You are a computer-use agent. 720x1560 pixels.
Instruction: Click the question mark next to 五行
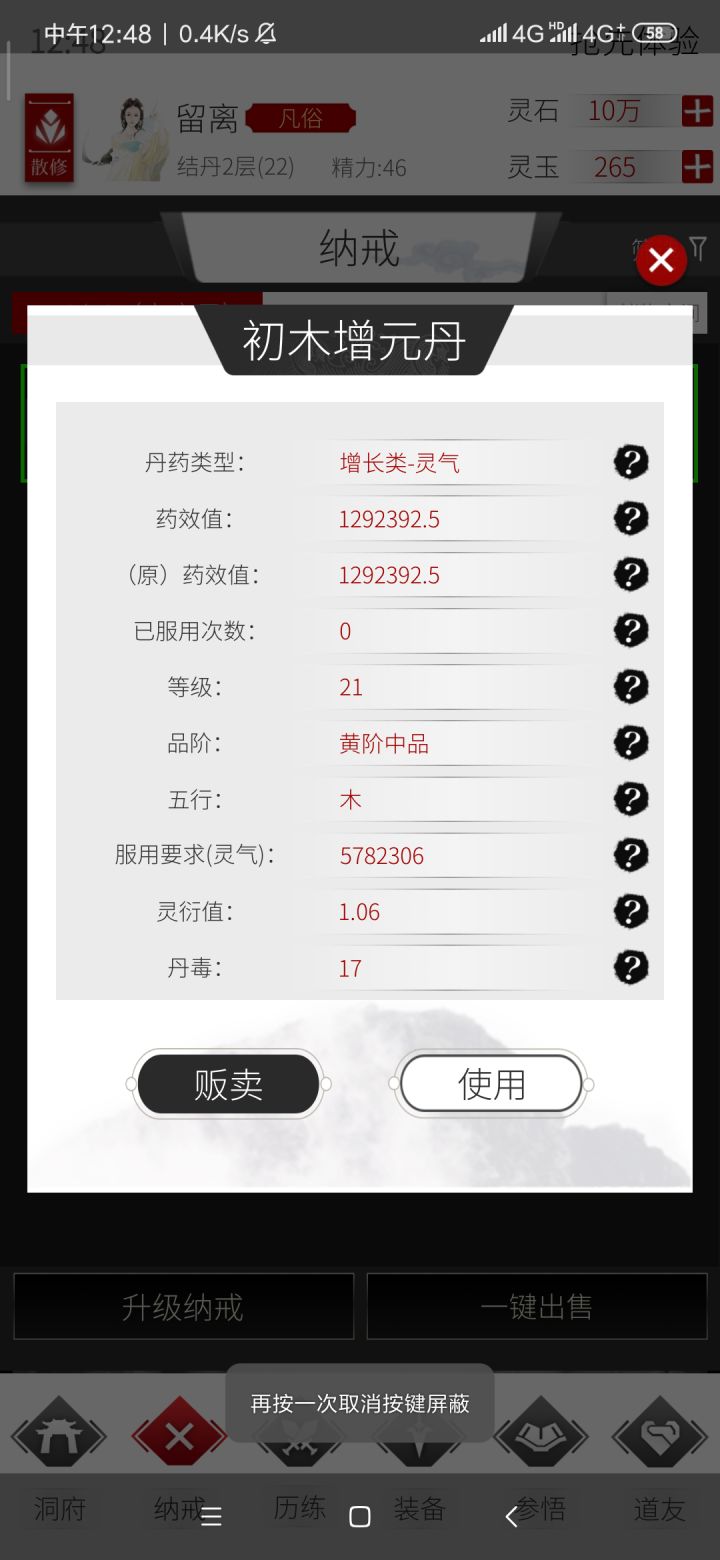(x=630, y=799)
